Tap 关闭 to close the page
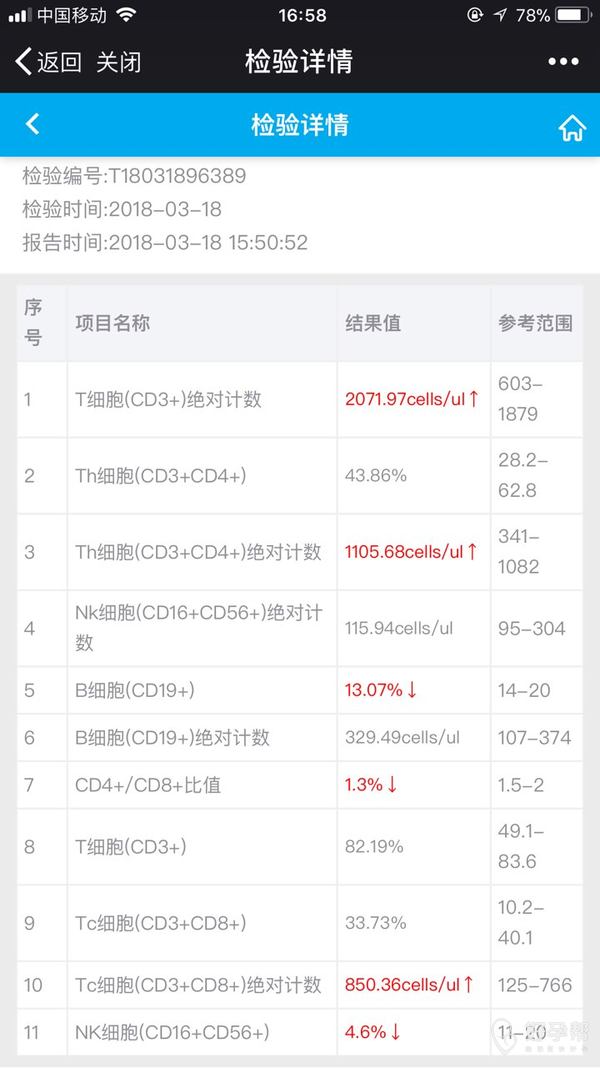The image size is (600, 1068). (x=118, y=62)
